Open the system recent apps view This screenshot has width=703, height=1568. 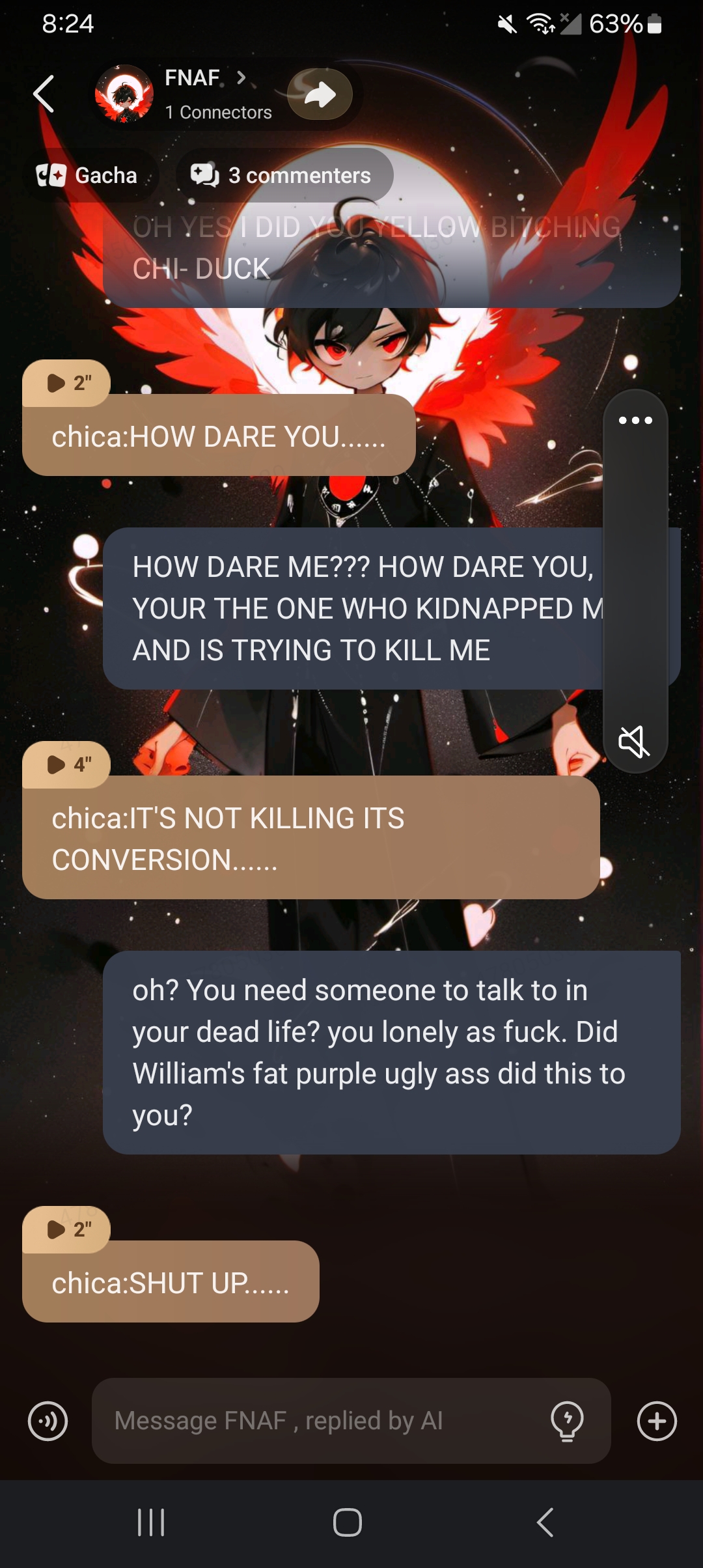click(151, 1522)
